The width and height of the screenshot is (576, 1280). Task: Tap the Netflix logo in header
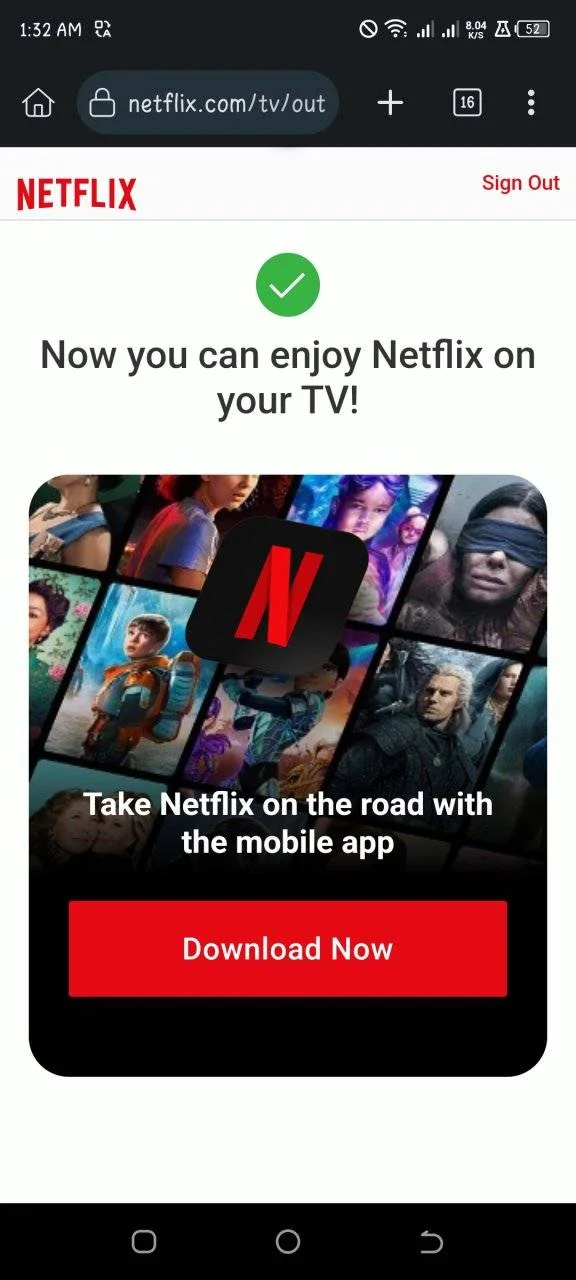click(76, 194)
